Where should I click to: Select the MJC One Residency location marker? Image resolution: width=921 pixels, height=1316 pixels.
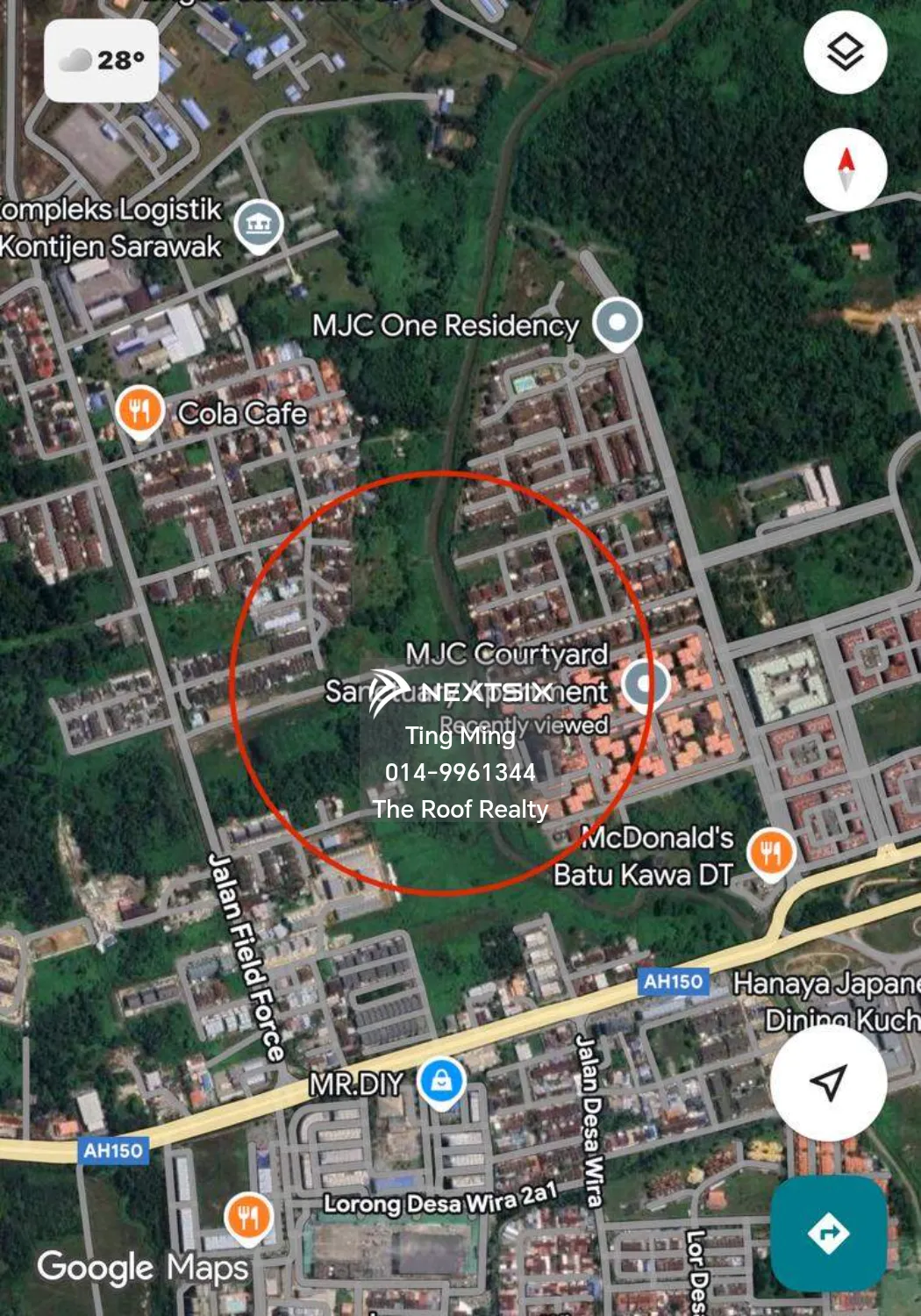point(617,323)
